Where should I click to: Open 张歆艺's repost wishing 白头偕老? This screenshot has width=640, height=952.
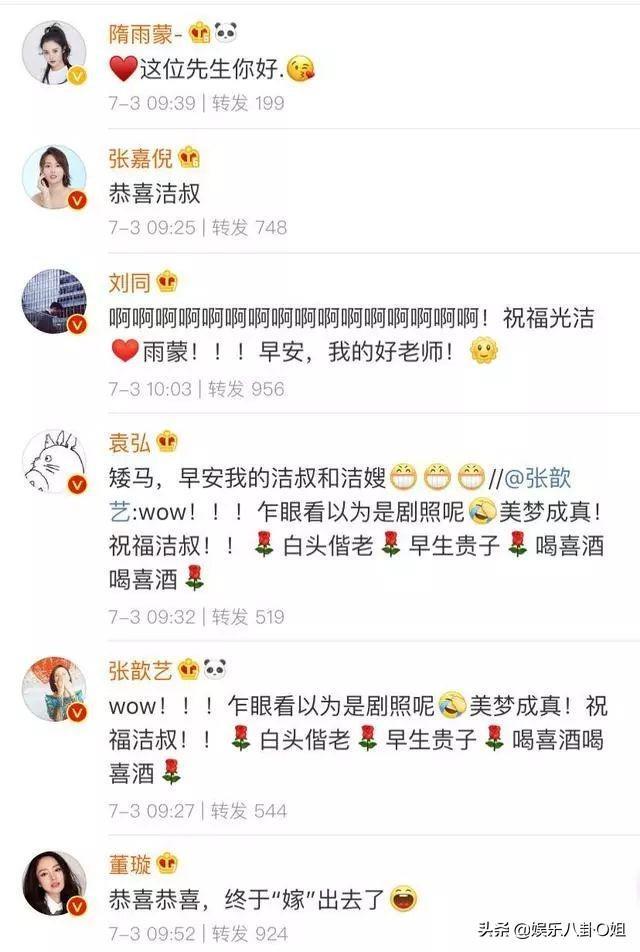(357, 738)
